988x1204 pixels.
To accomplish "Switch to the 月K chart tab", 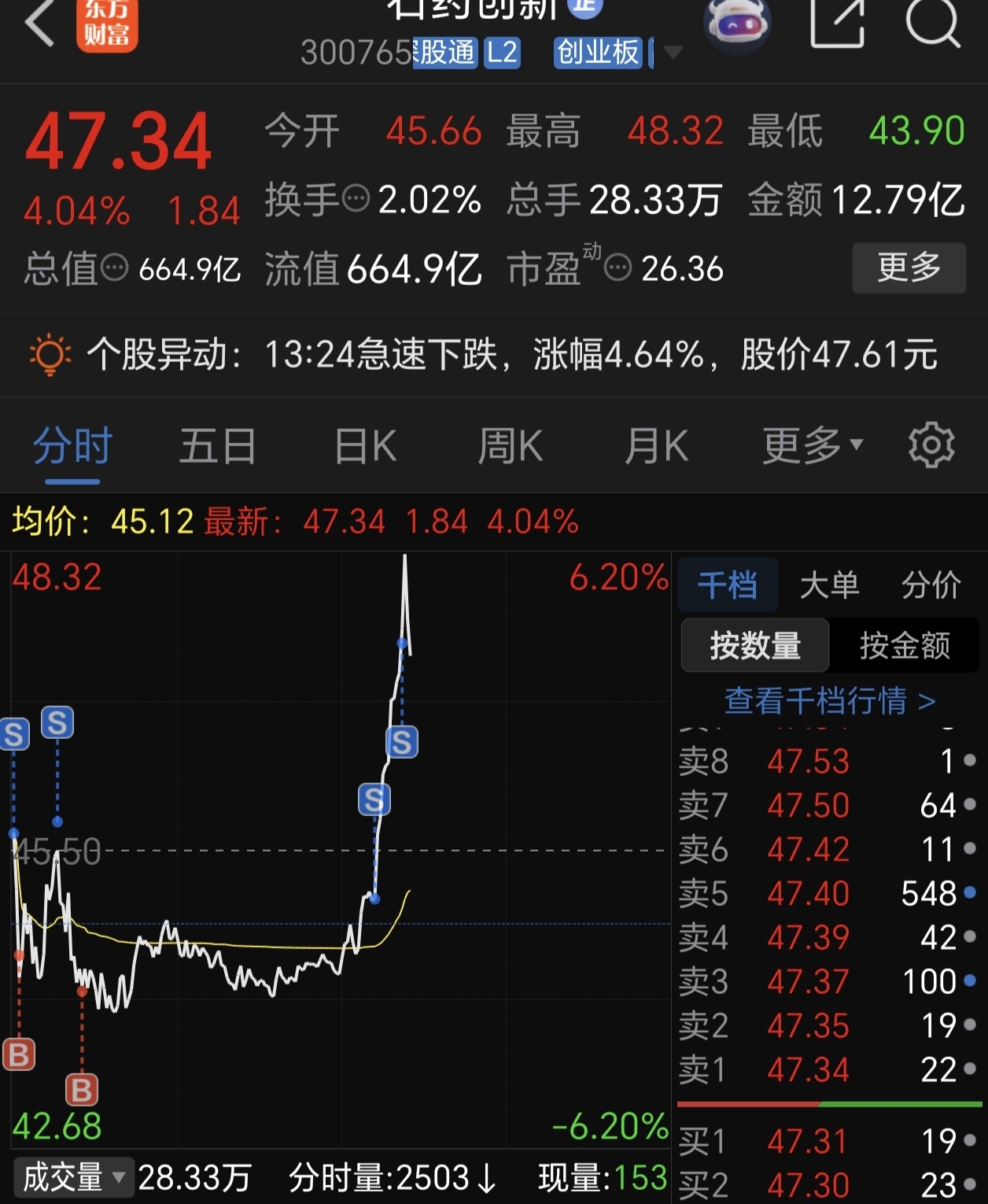I will click(x=656, y=446).
